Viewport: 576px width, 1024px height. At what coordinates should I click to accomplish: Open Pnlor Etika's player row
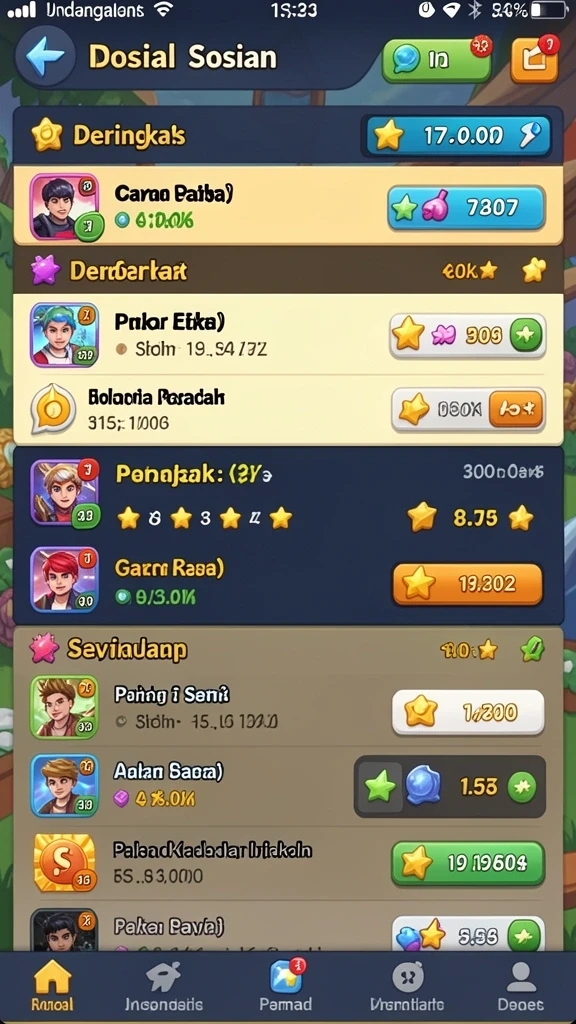click(288, 335)
